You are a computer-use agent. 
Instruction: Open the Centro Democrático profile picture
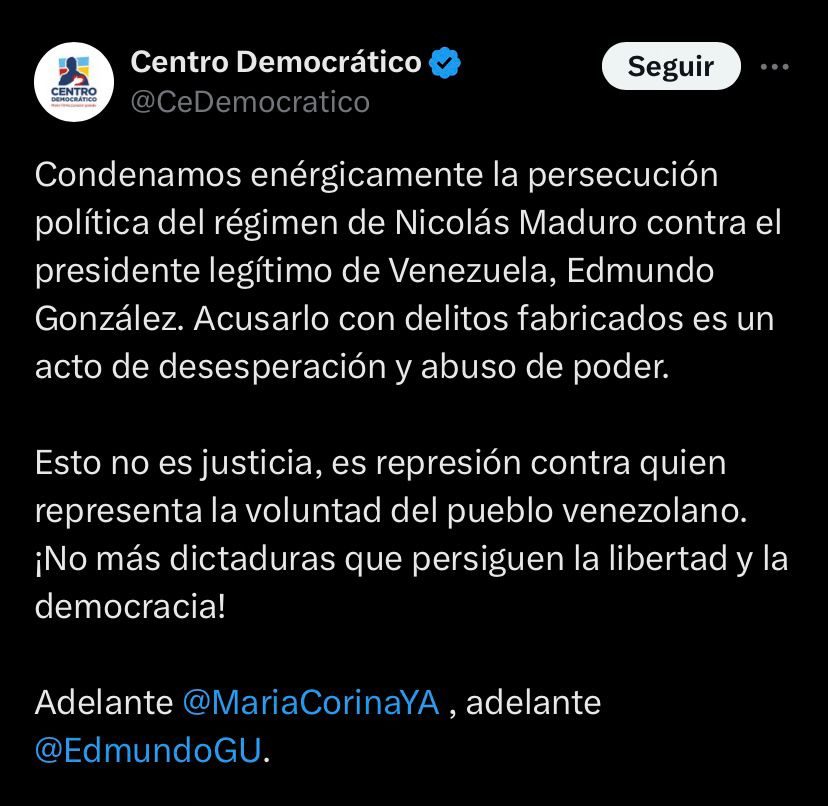click(x=73, y=83)
